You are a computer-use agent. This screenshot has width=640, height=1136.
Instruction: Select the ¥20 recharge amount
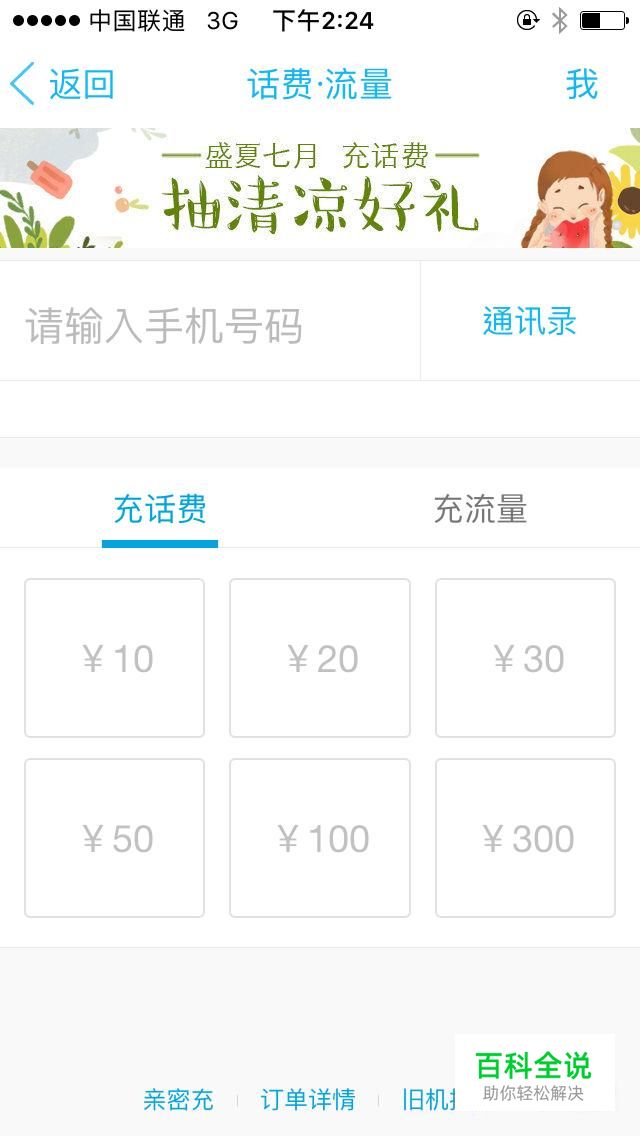[x=320, y=658]
